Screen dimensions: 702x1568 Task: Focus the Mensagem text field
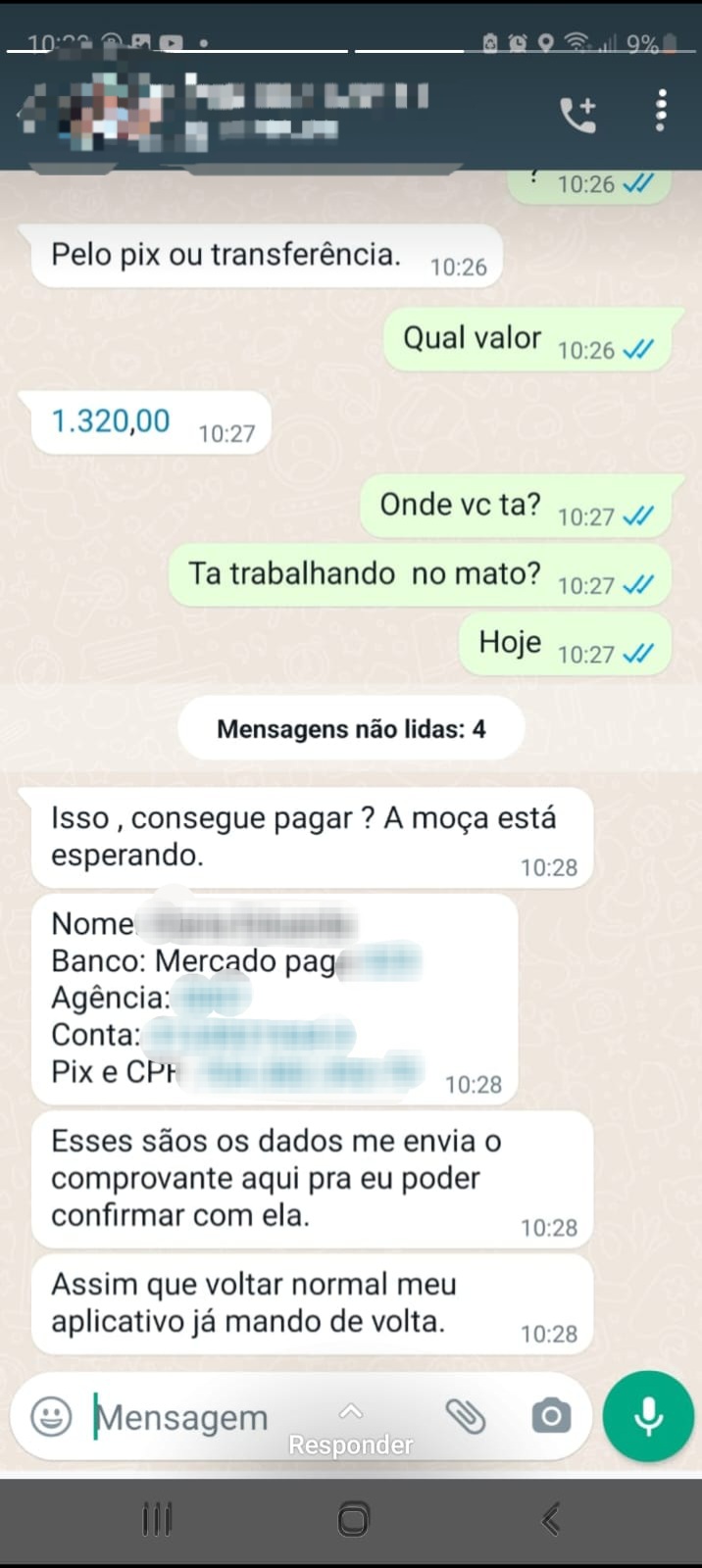[196, 1417]
